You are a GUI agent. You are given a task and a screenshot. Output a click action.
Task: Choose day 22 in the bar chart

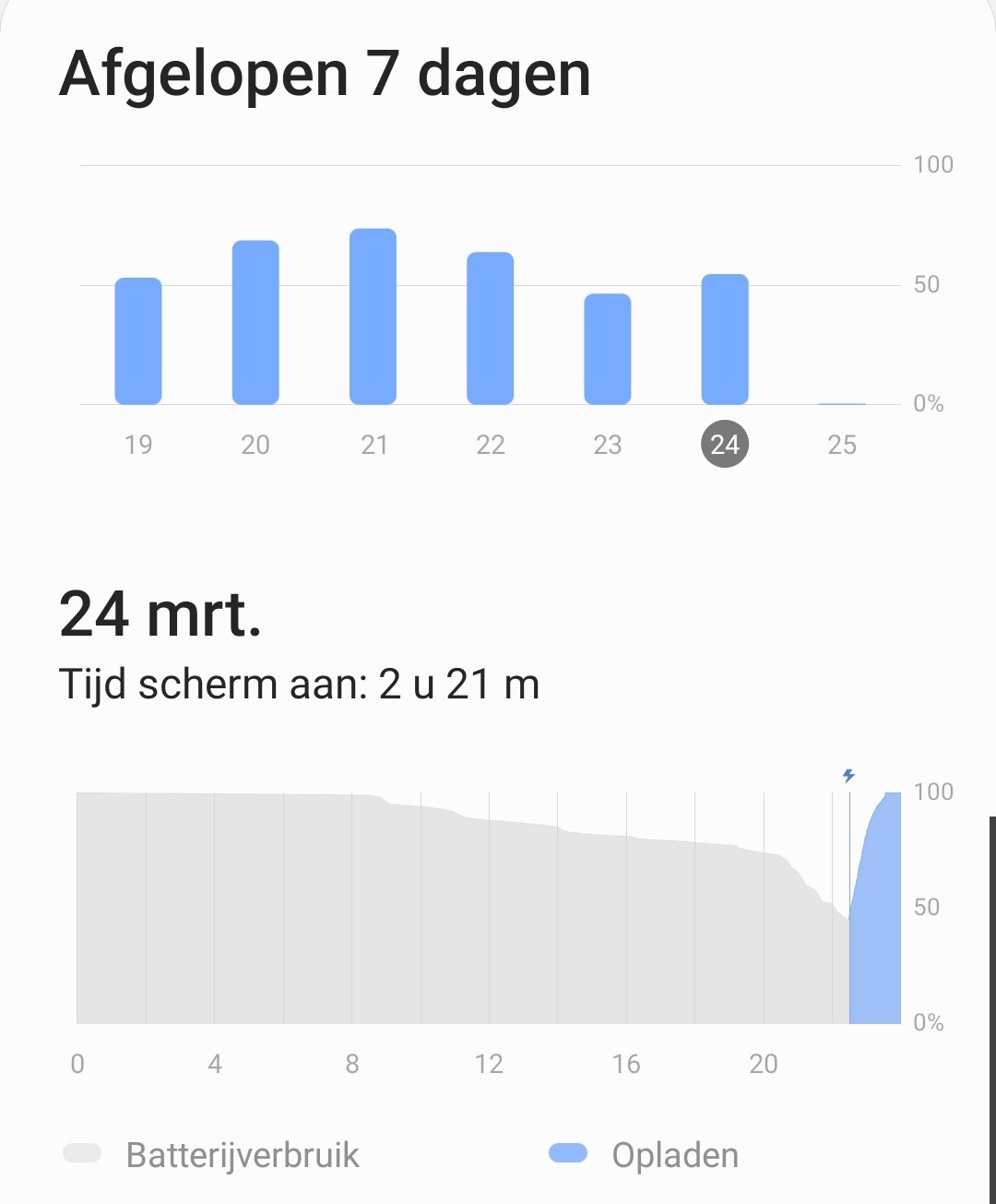pos(490,328)
